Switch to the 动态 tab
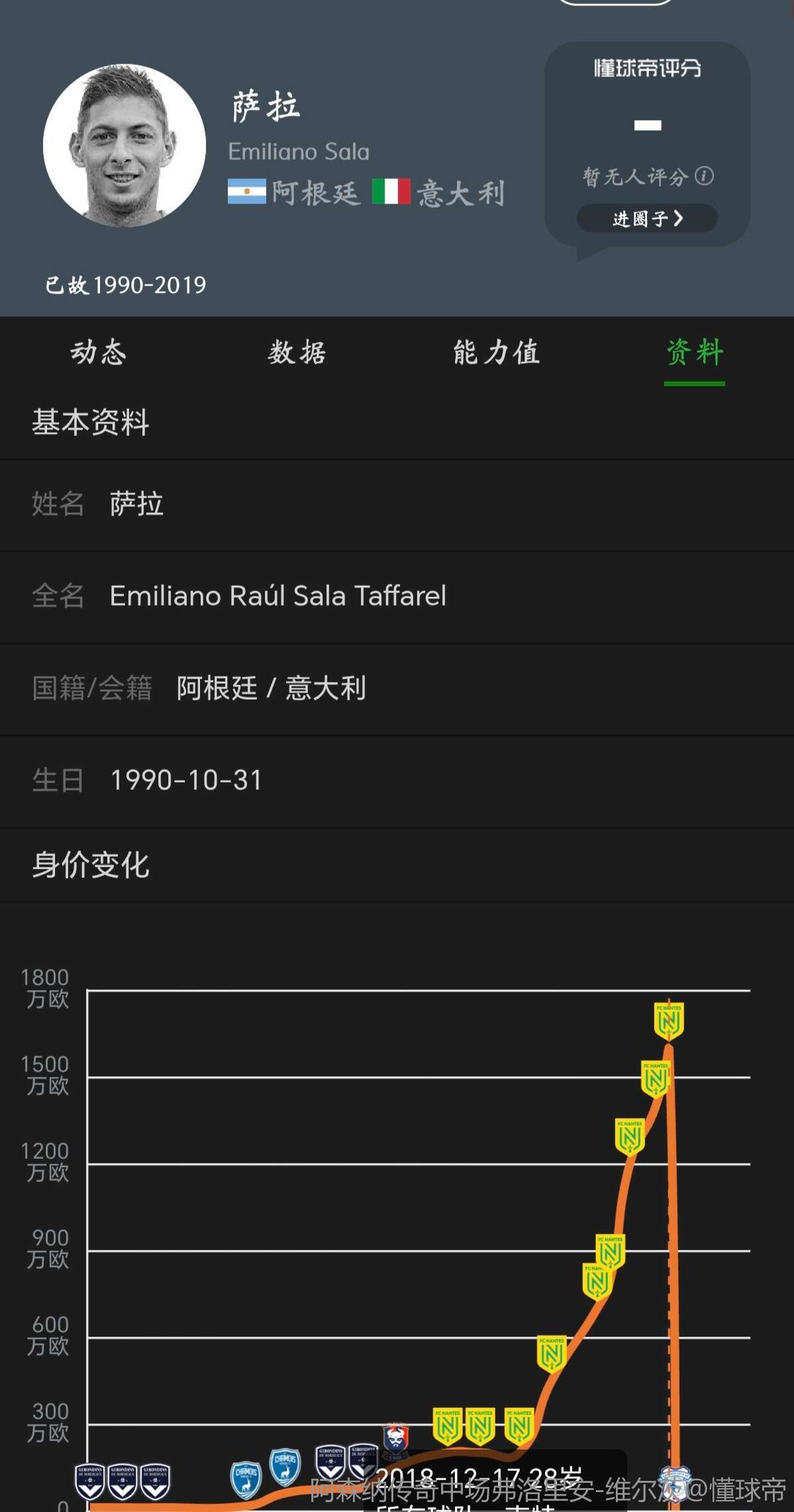Screen dimensions: 794x1512 98,352
